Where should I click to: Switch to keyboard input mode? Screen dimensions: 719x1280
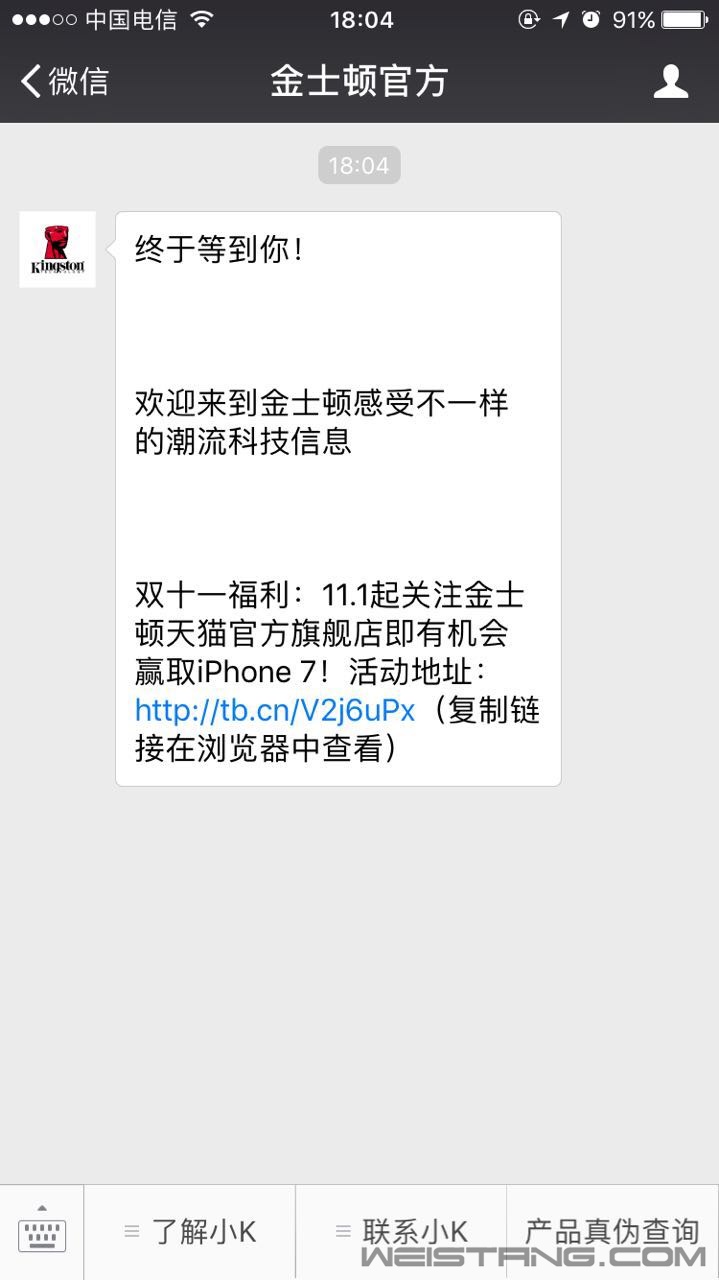[x=41, y=1232]
